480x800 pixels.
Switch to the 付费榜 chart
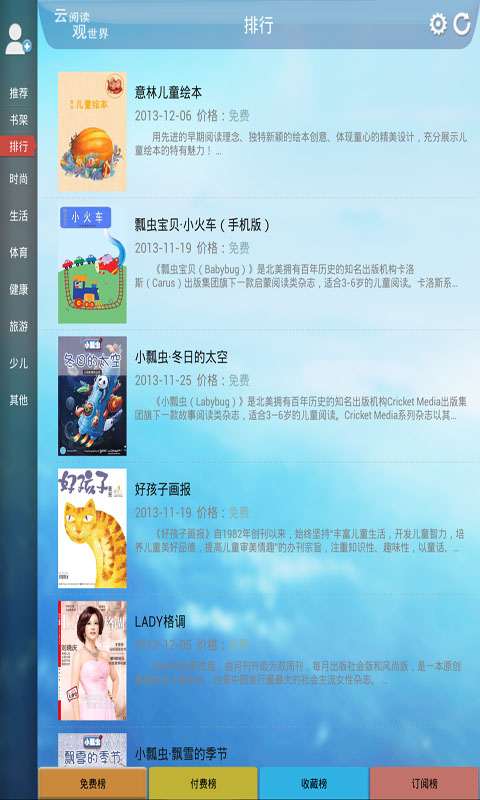pos(203,783)
